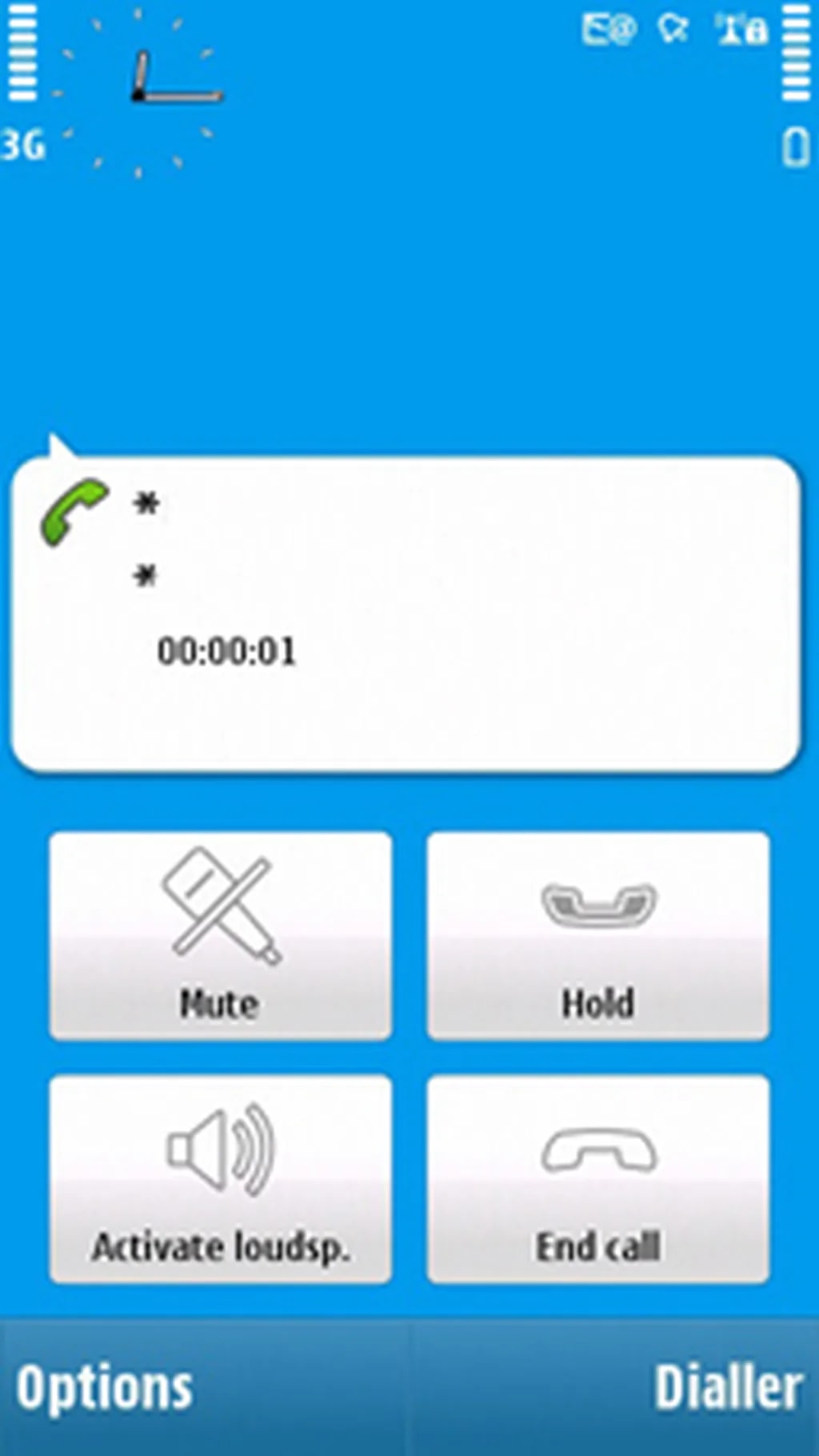Put the call on hold
This screenshot has height=1456, width=819.
598,936
